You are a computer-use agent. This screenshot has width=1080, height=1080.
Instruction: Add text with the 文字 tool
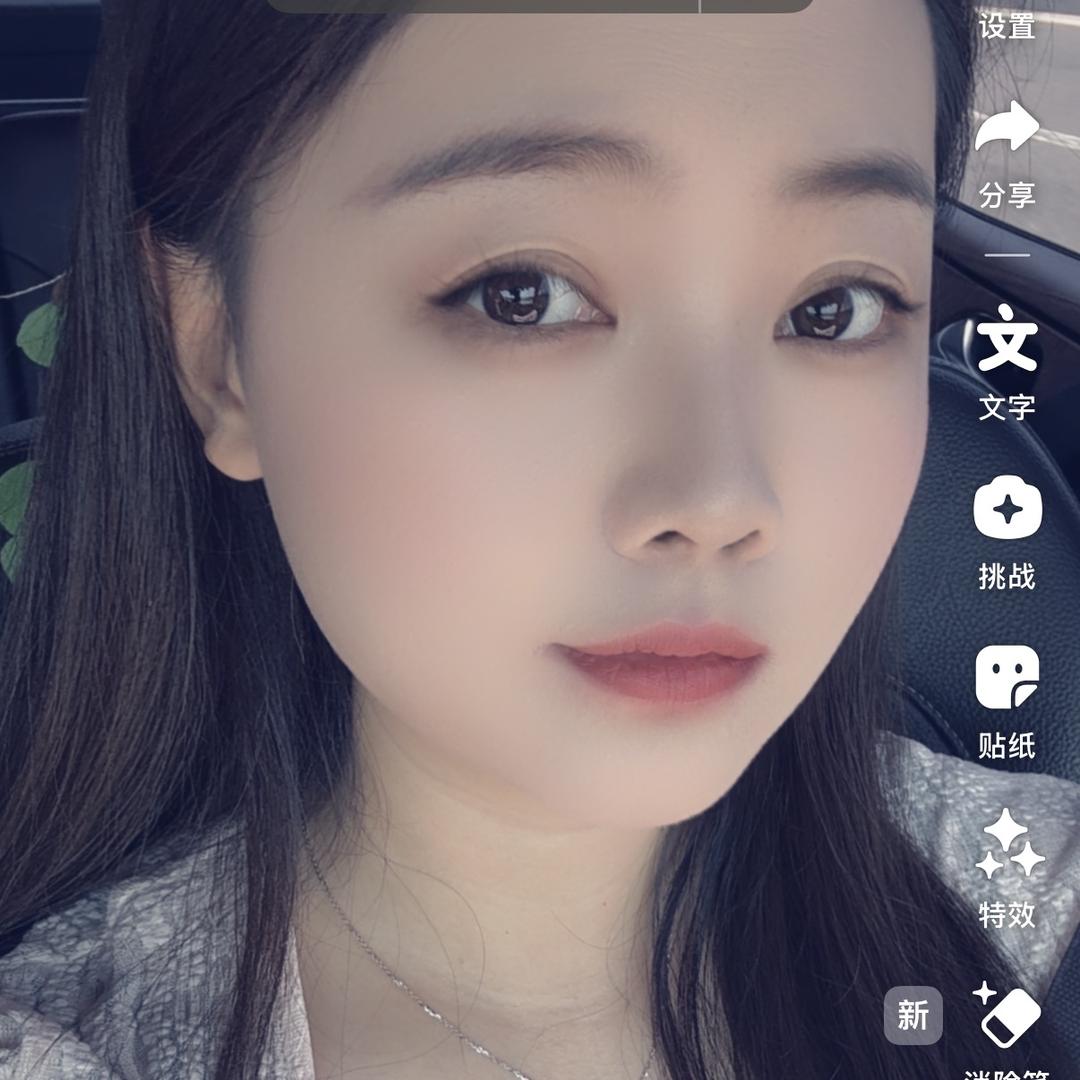[x=1007, y=363]
